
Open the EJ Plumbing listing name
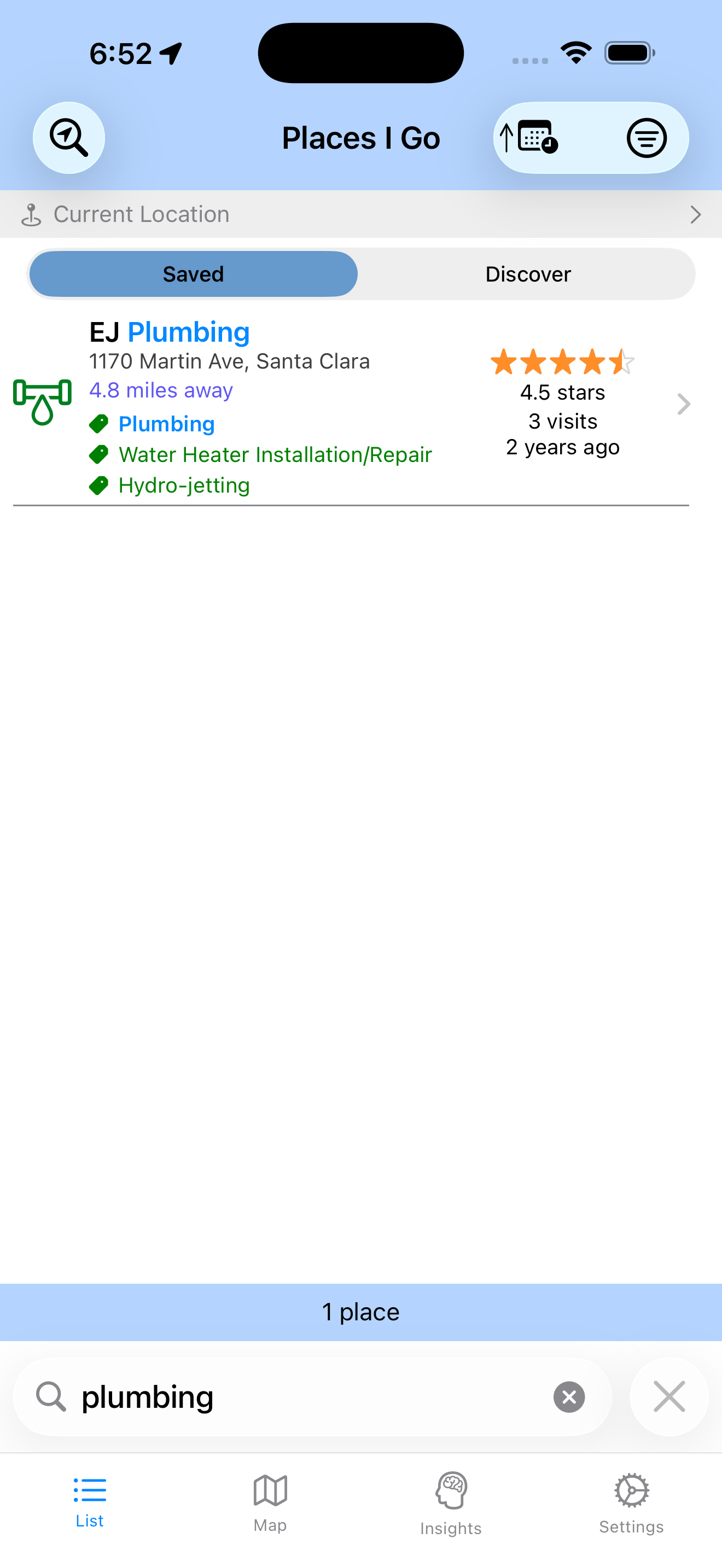pos(168,332)
